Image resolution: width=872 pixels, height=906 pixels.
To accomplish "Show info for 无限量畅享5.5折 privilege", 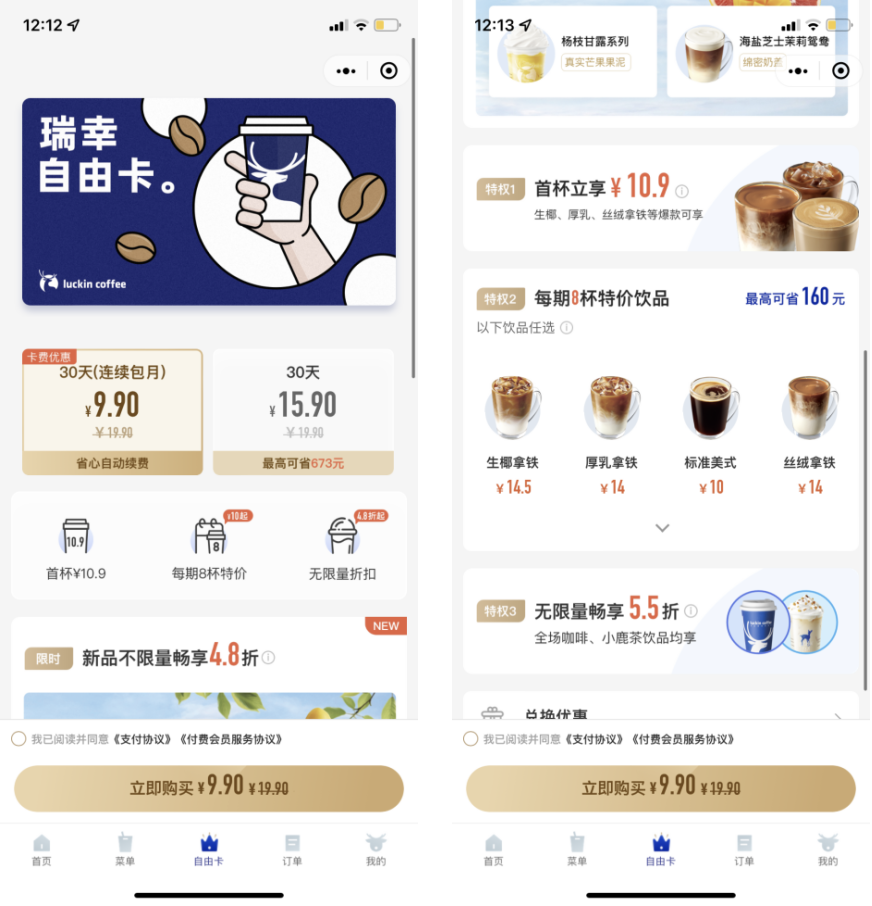I will (x=691, y=611).
